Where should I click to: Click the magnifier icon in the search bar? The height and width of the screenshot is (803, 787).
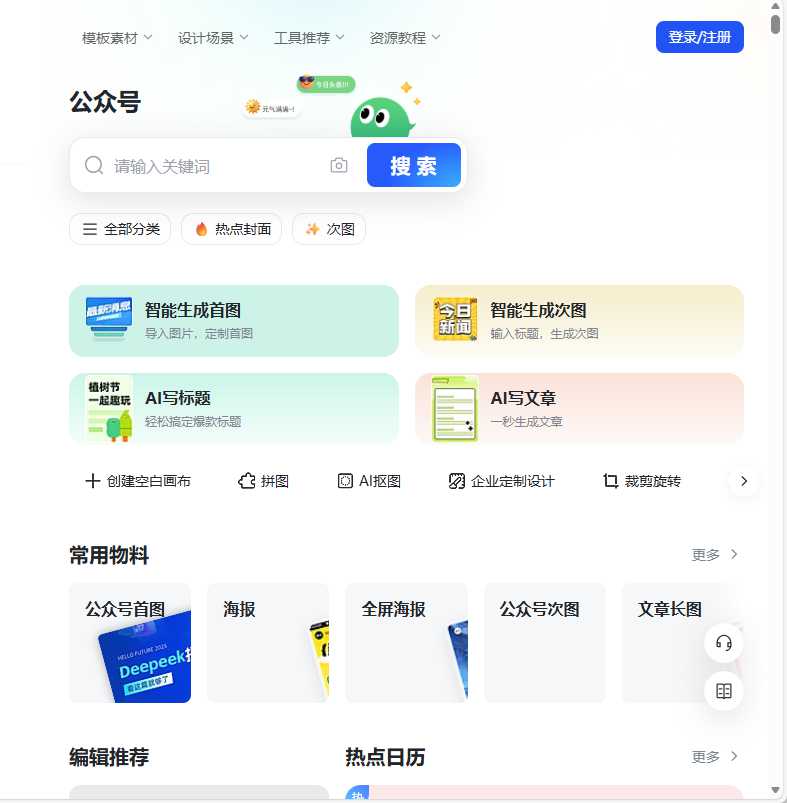point(93,165)
